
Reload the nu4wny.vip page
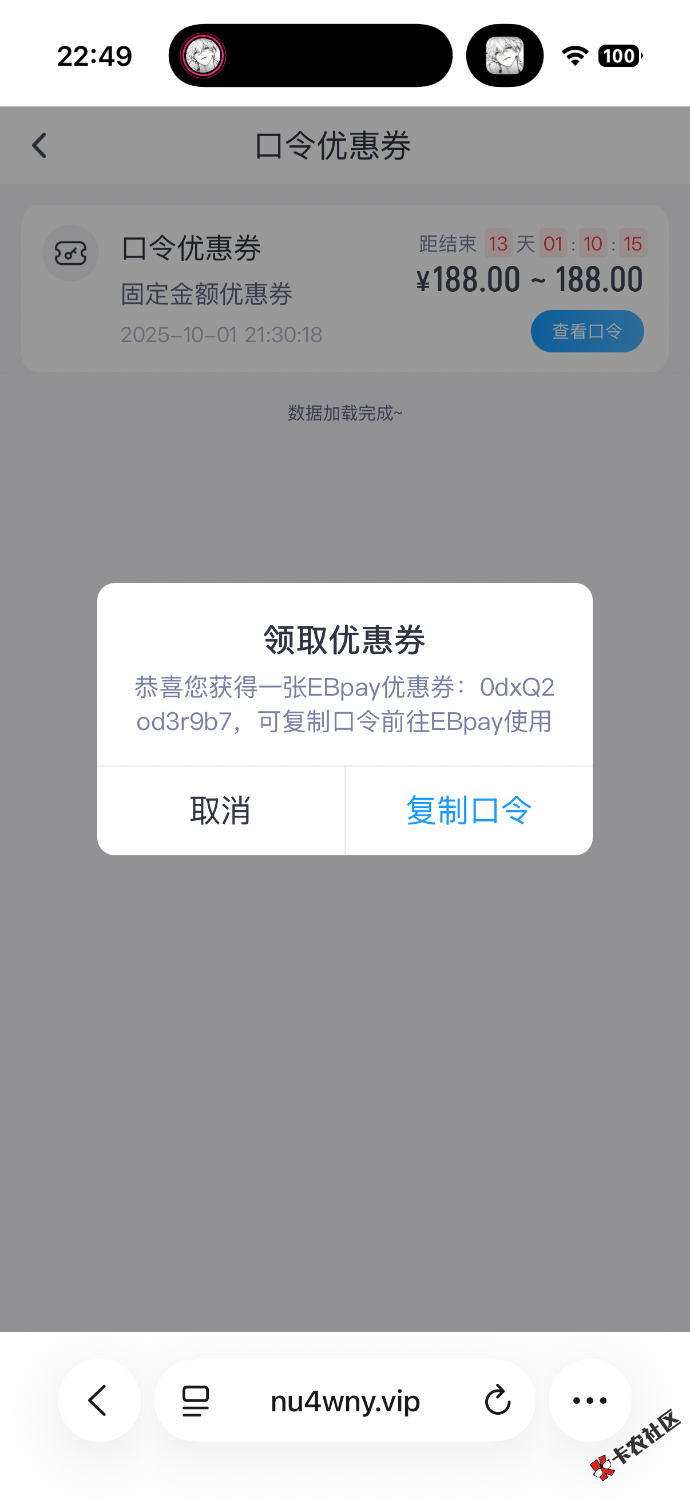click(x=497, y=1401)
